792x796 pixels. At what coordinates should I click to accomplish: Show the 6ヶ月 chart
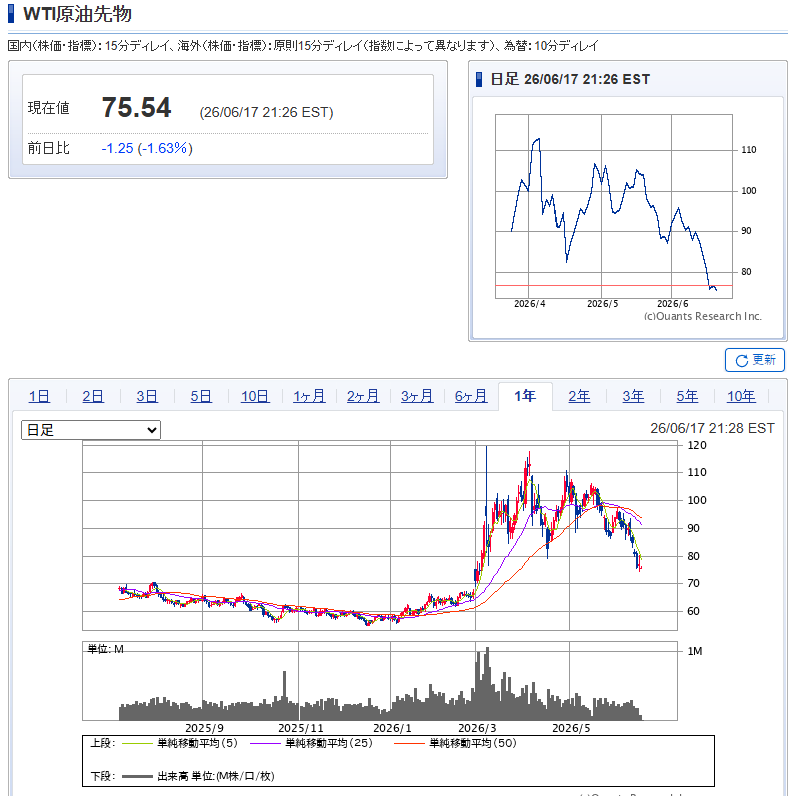coord(471,396)
